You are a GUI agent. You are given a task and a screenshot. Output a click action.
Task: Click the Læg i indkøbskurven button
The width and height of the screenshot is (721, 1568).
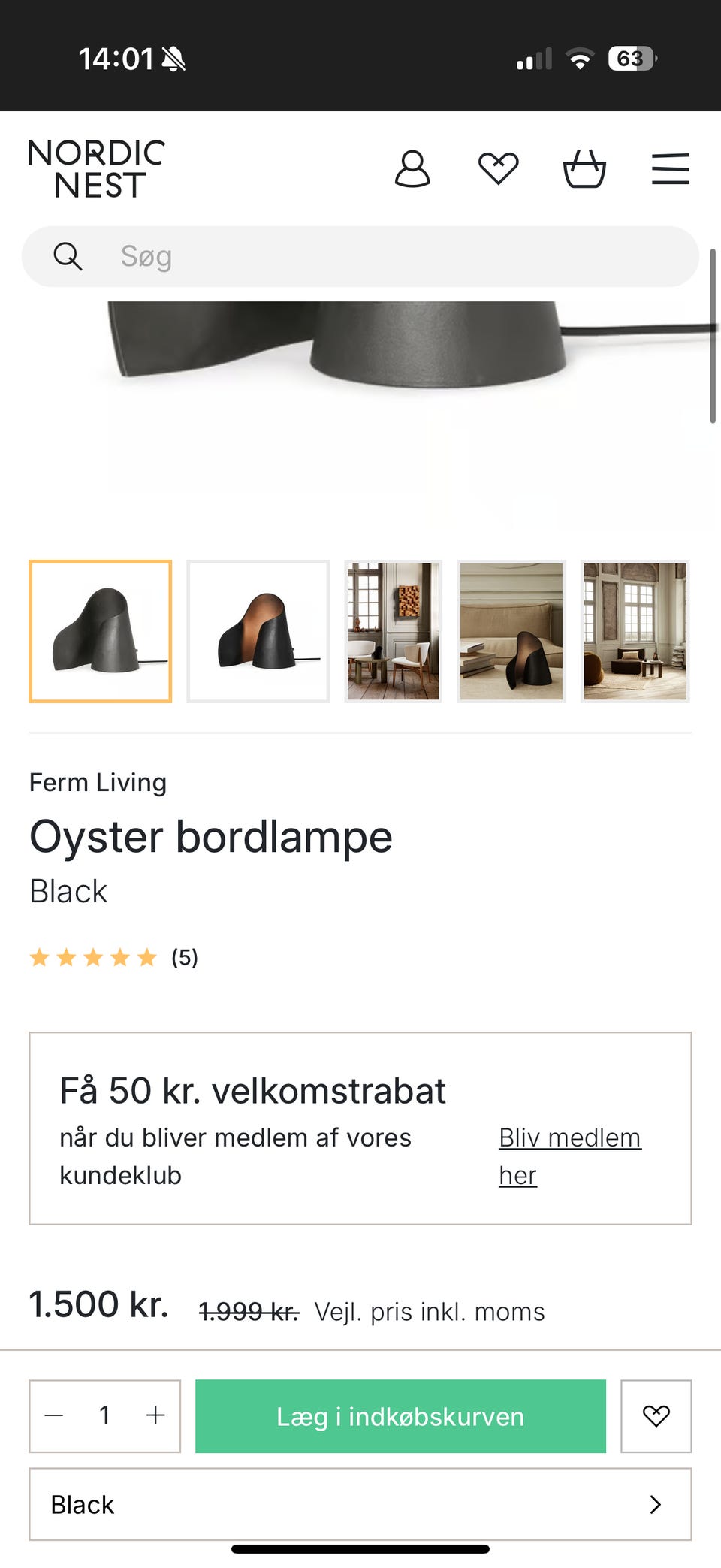pos(400,1415)
